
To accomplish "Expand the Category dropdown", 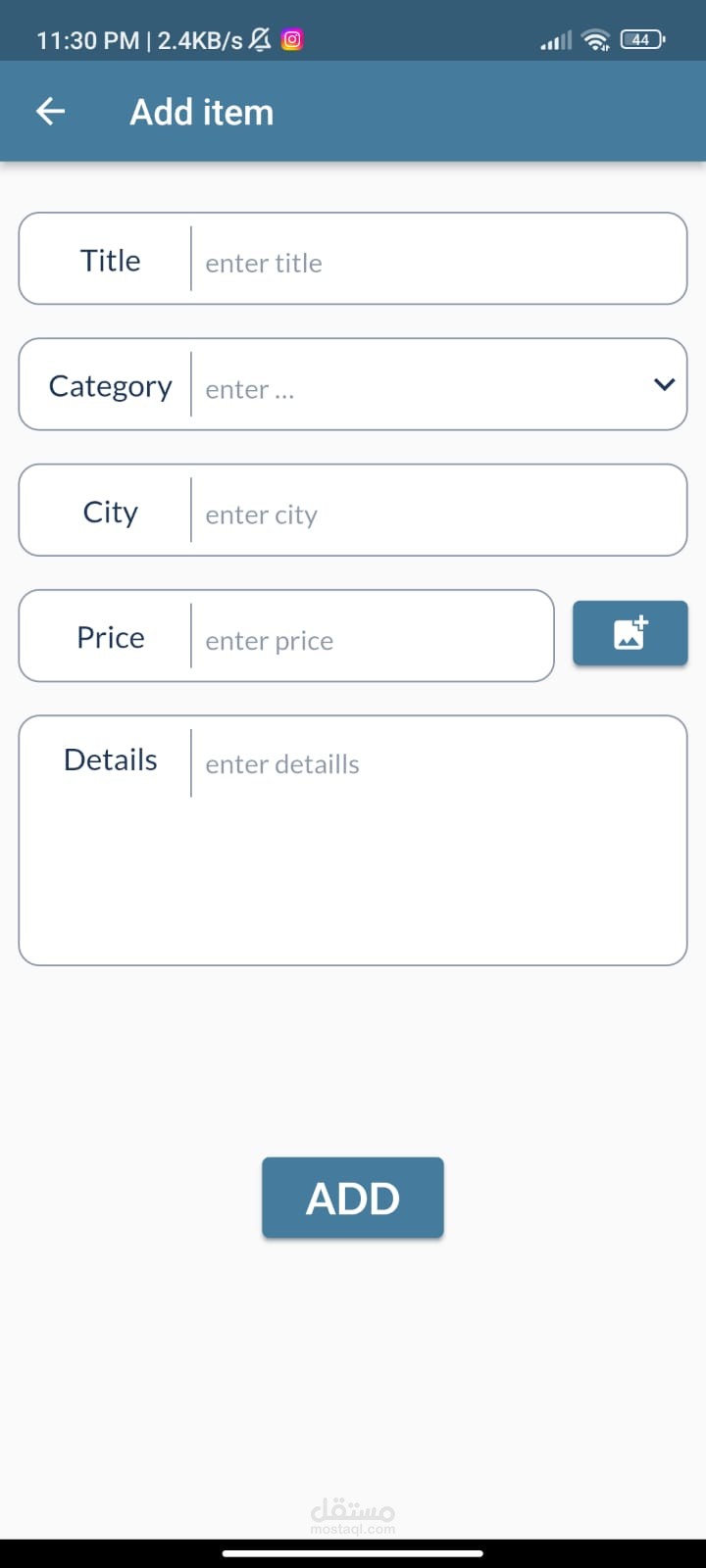I will (x=664, y=385).
